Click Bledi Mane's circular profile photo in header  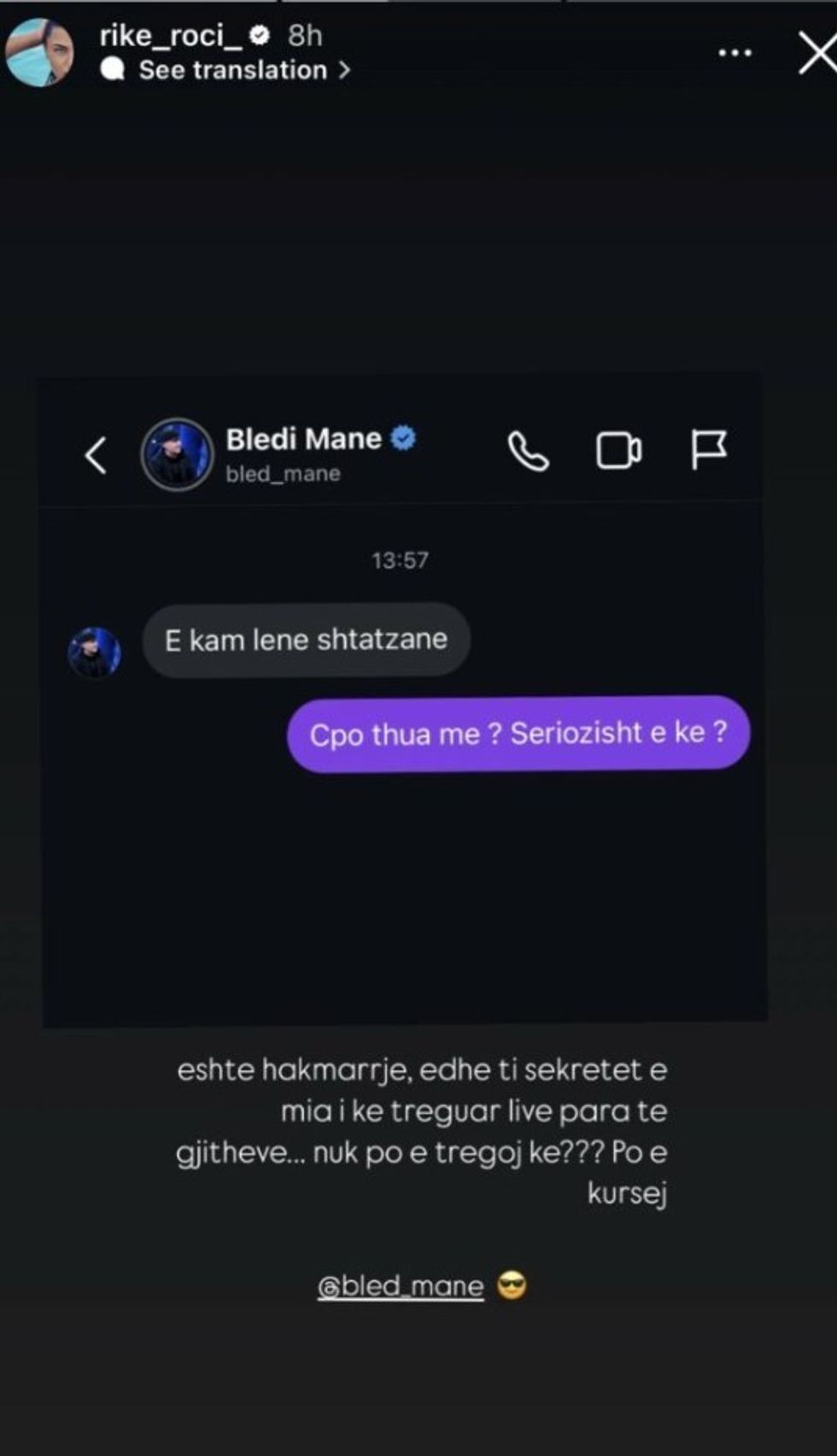coord(175,453)
